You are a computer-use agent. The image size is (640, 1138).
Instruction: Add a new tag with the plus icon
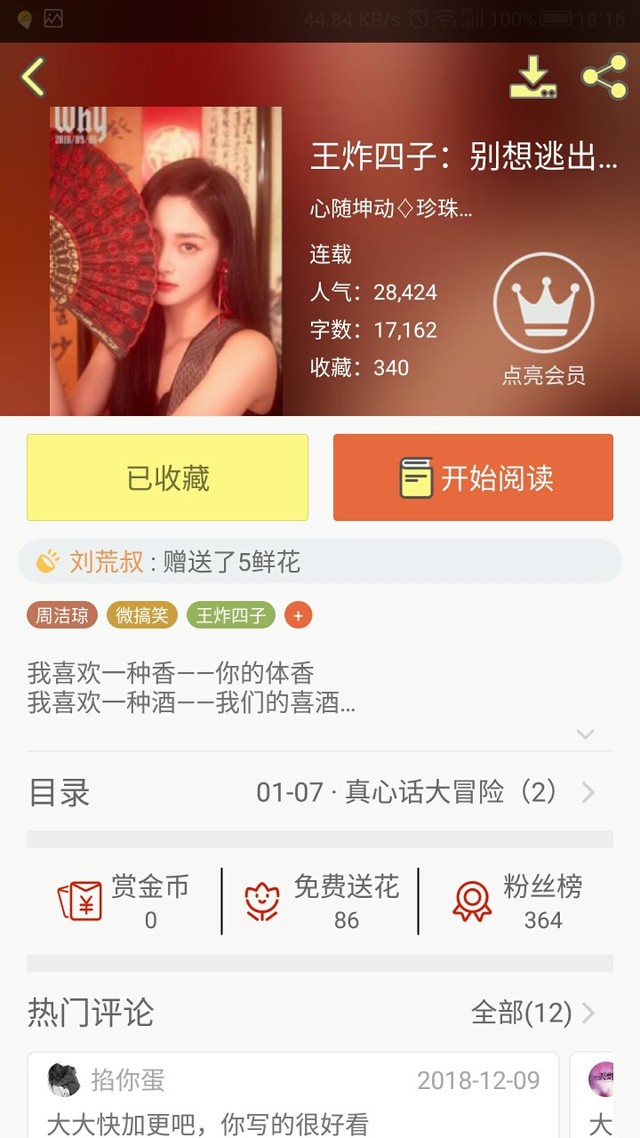(x=298, y=615)
